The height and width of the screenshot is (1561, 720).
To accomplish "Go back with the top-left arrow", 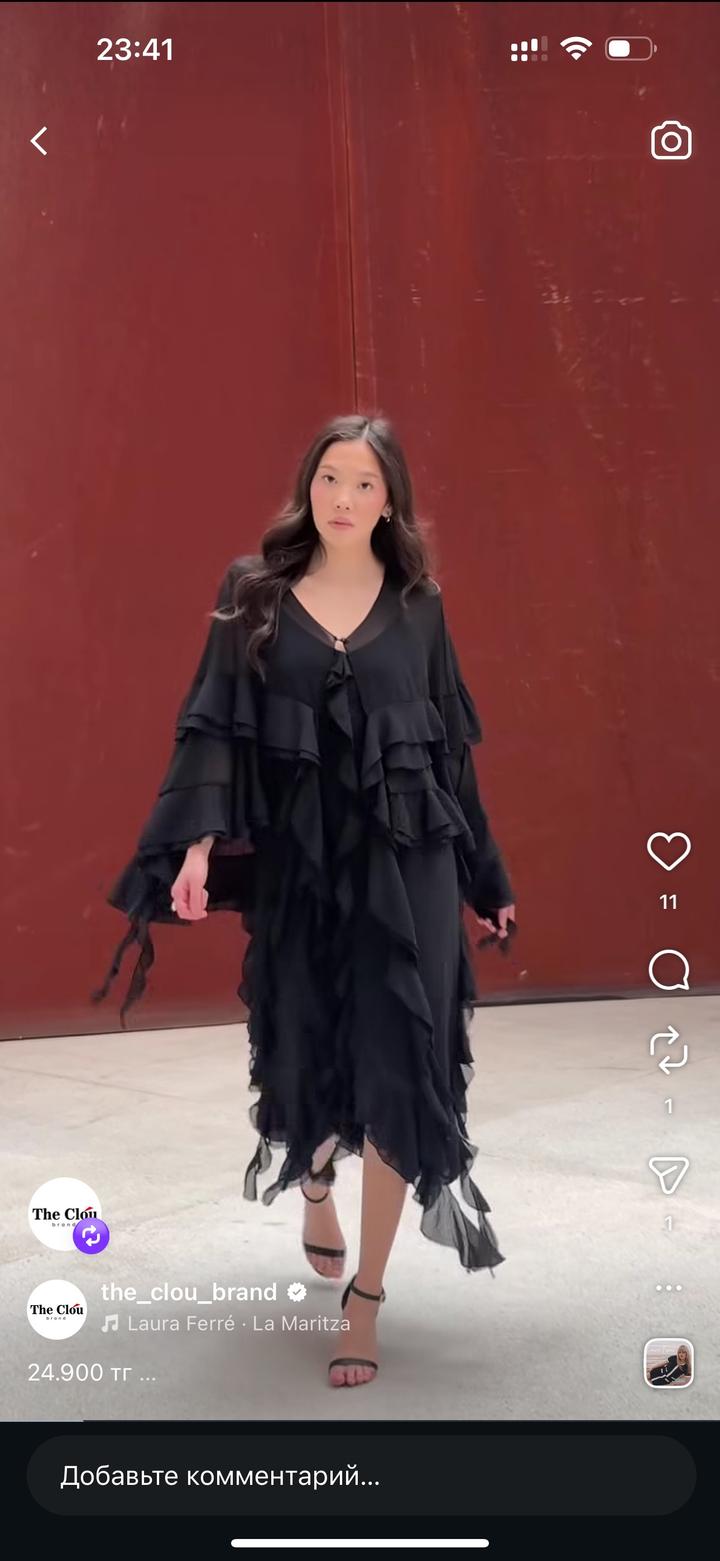I will pyautogui.click(x=39, y=141).
